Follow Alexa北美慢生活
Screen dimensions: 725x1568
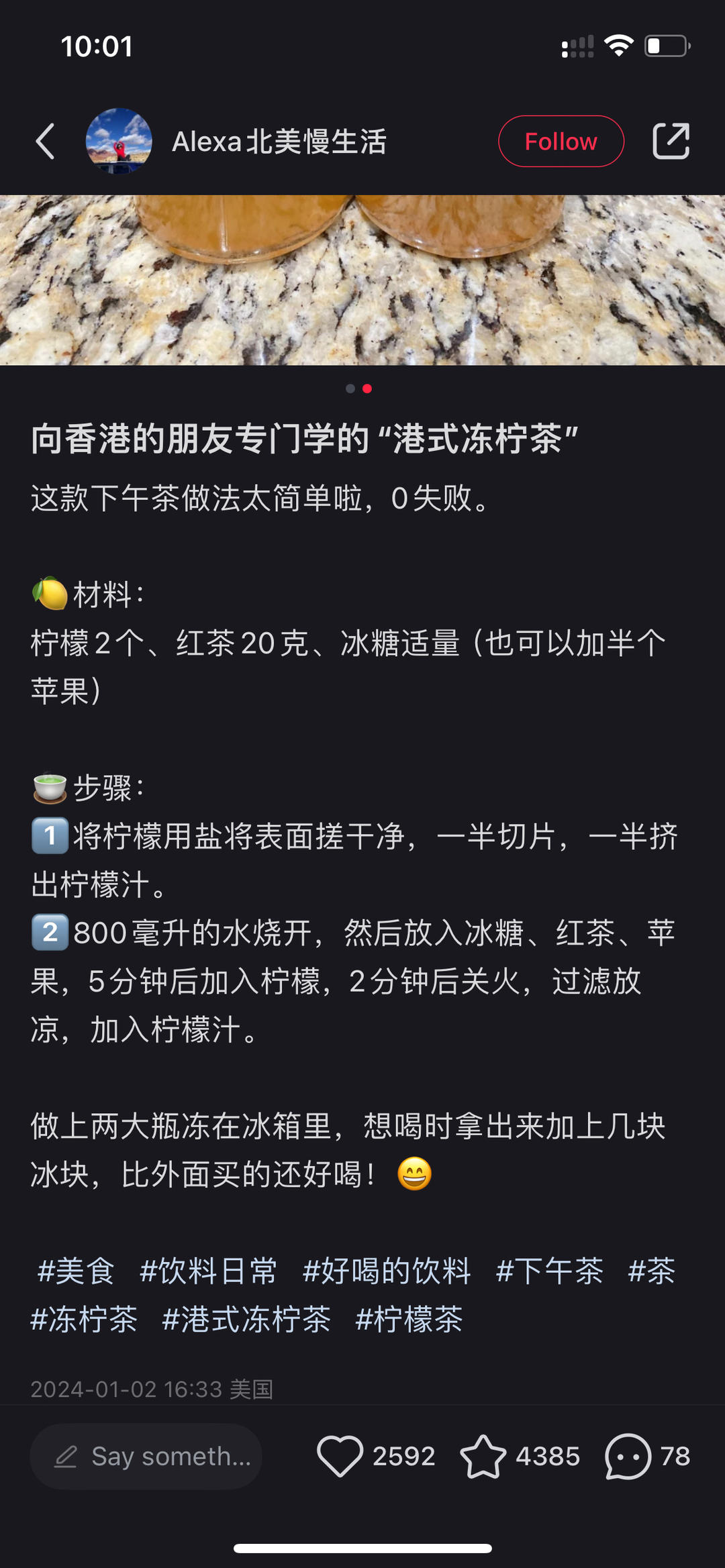click(561, 142)
